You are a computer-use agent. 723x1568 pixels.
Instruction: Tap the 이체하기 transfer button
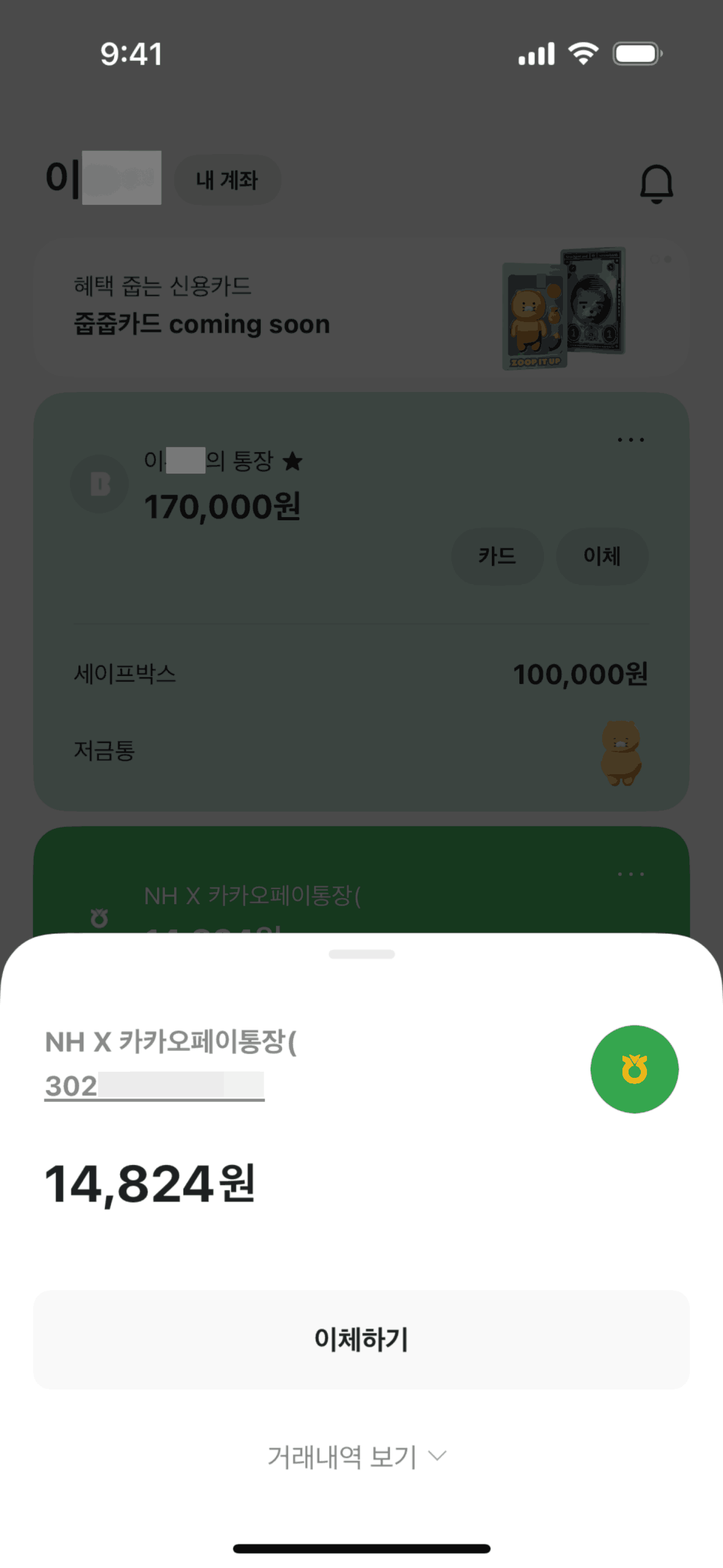tap(361, 1339)
